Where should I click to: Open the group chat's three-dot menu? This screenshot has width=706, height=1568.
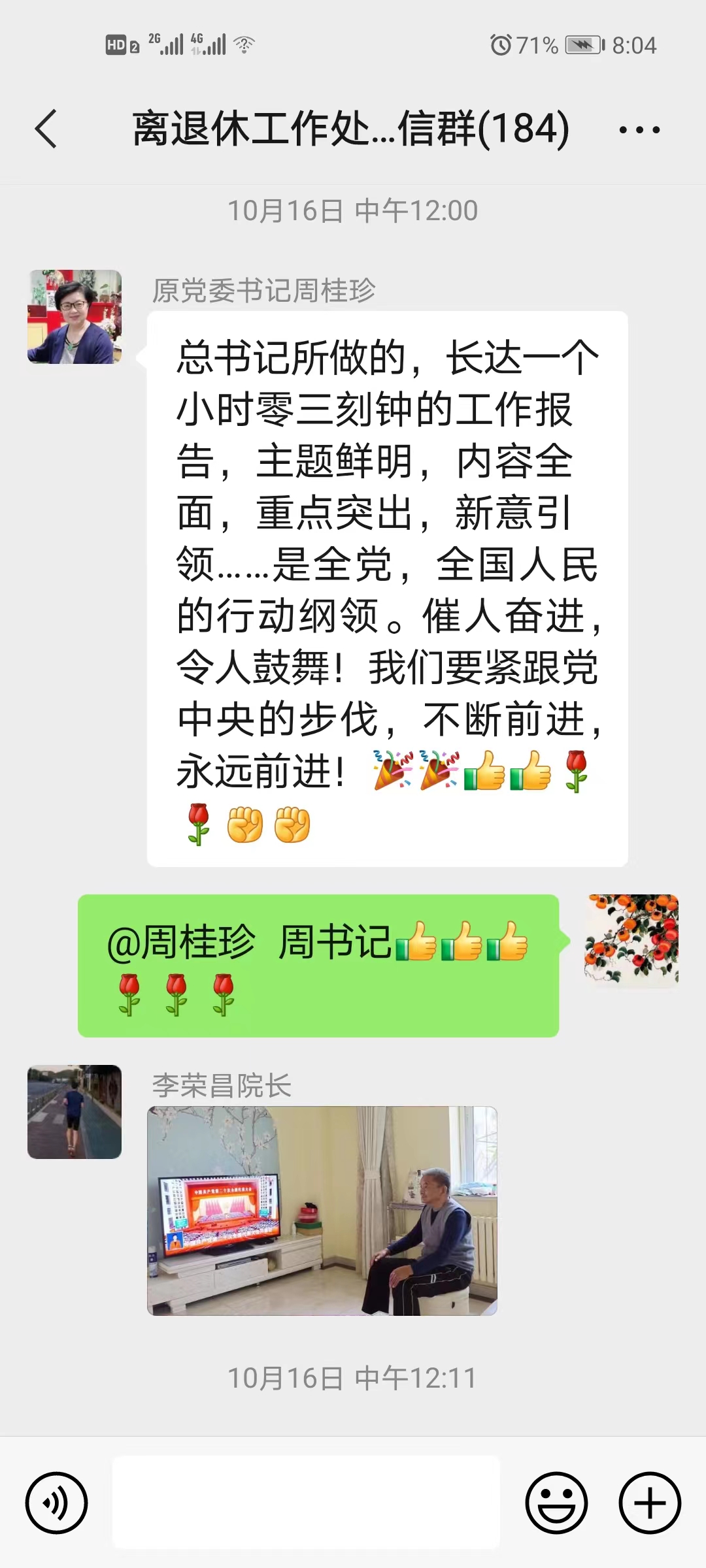639,130
